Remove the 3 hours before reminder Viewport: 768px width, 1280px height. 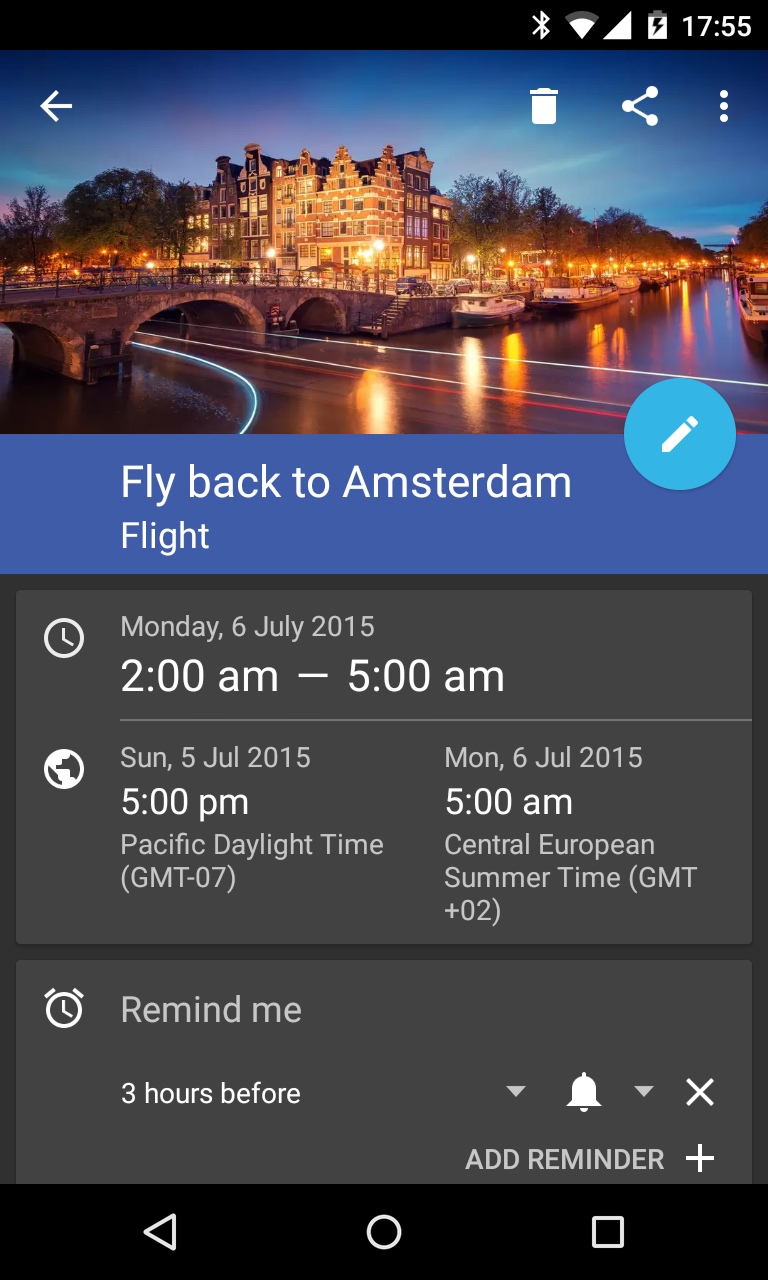coord(700,1092)
